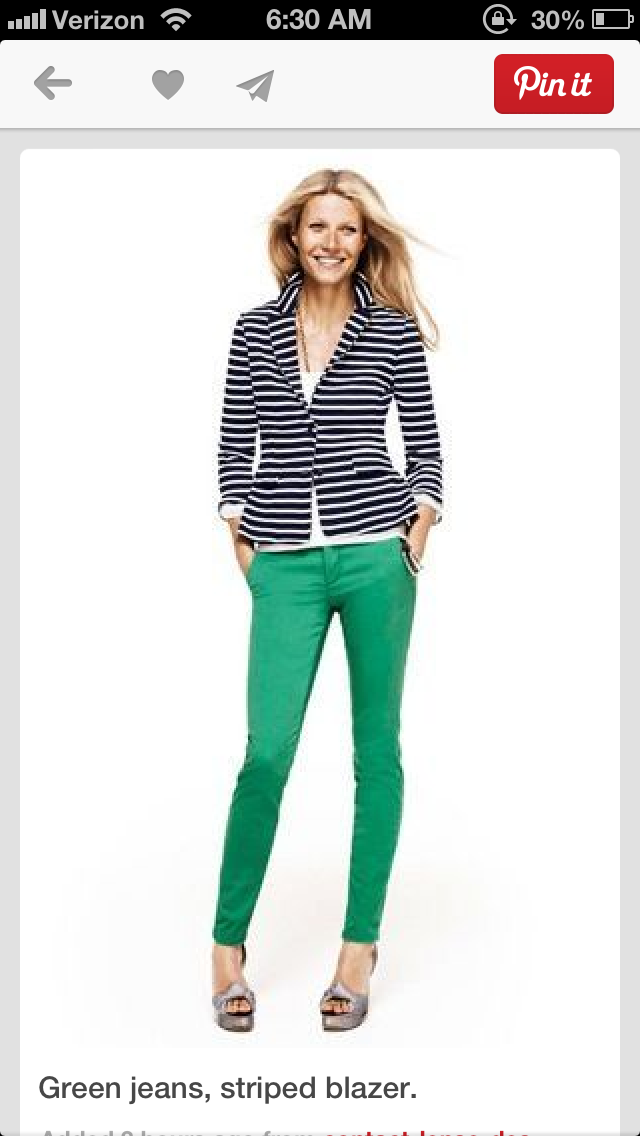Like this pin with the heart
640x1136 pixels.
point(167,85)
